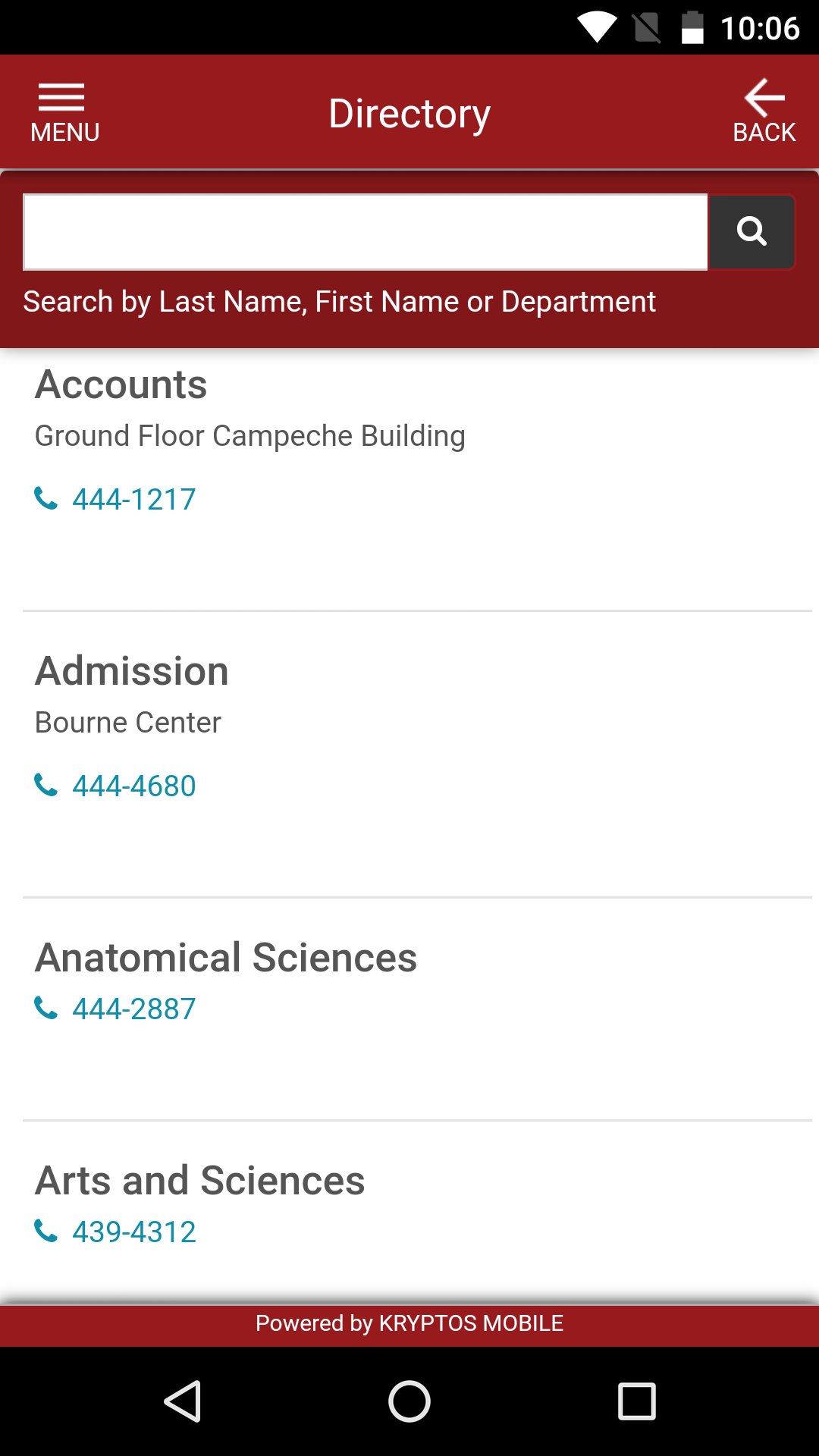Go to the Android home screen
819x1456 pixels.
pos(409,1401)
